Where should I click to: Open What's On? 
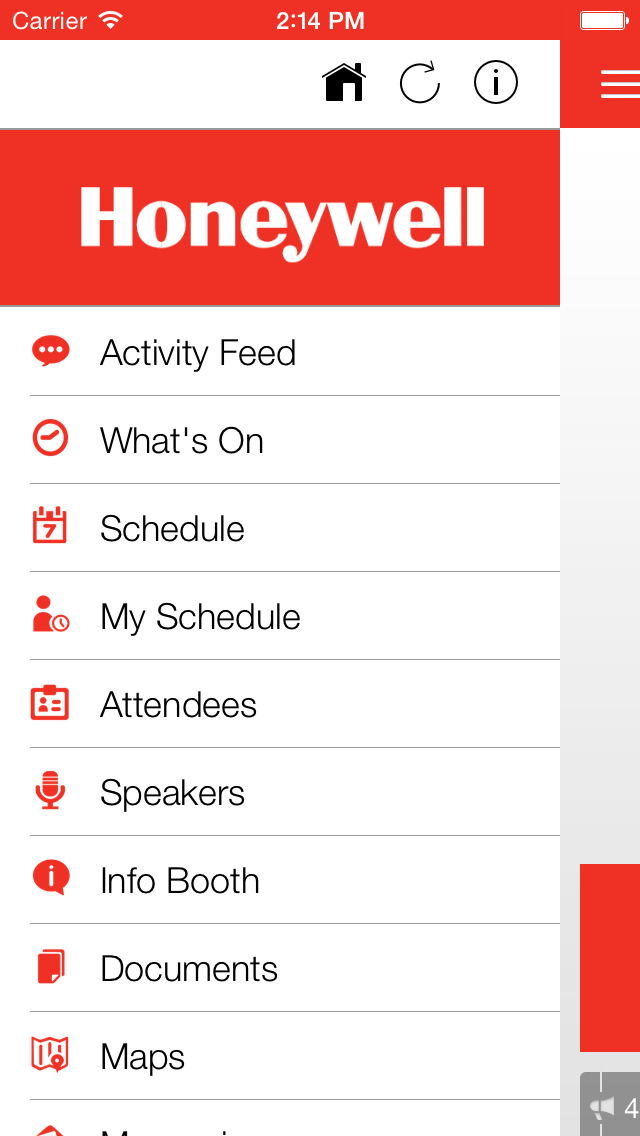click(x=280, y=440)
